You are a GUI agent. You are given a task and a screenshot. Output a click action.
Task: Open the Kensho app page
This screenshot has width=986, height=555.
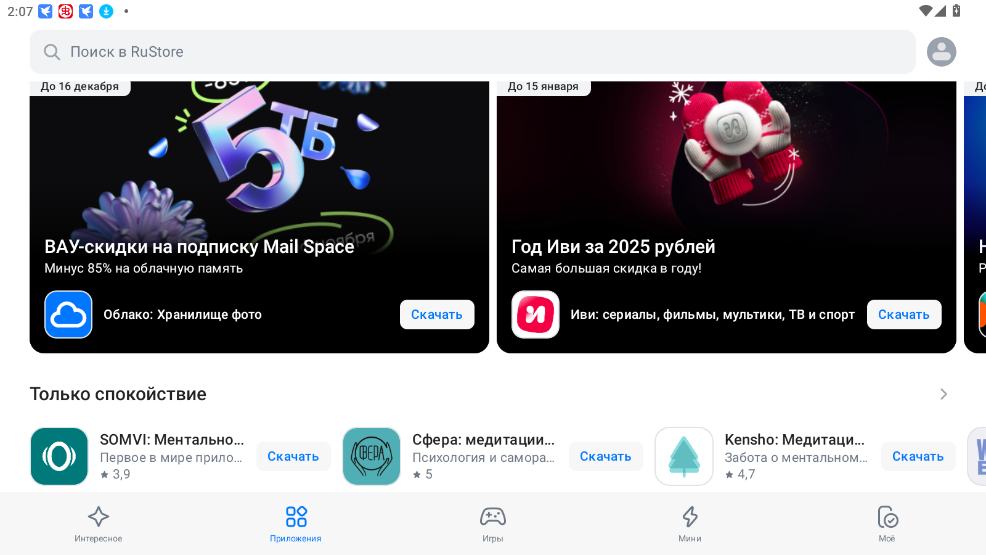point(795,448)
